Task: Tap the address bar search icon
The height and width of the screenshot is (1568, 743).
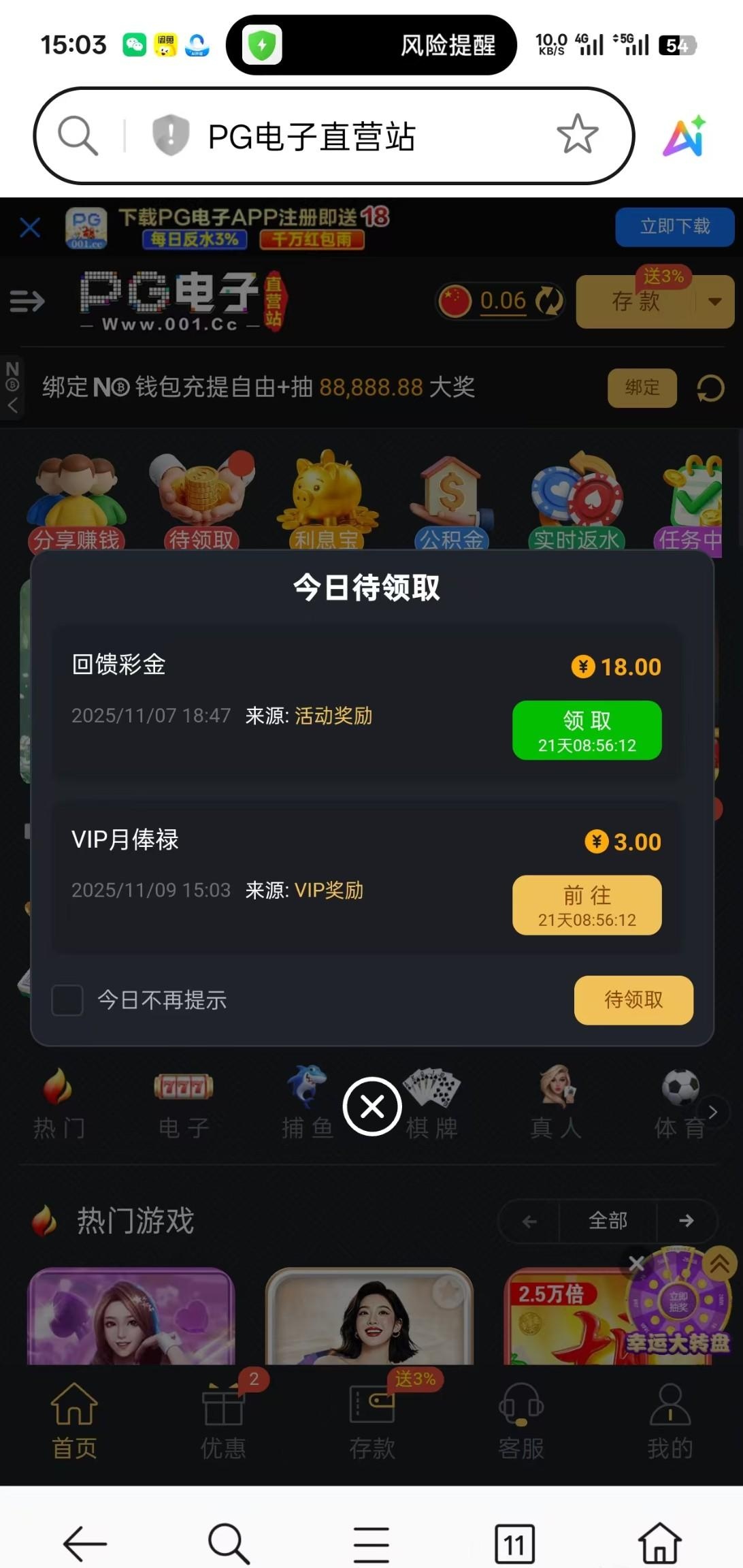Action: pyautogui.click(x=78, y=135)
